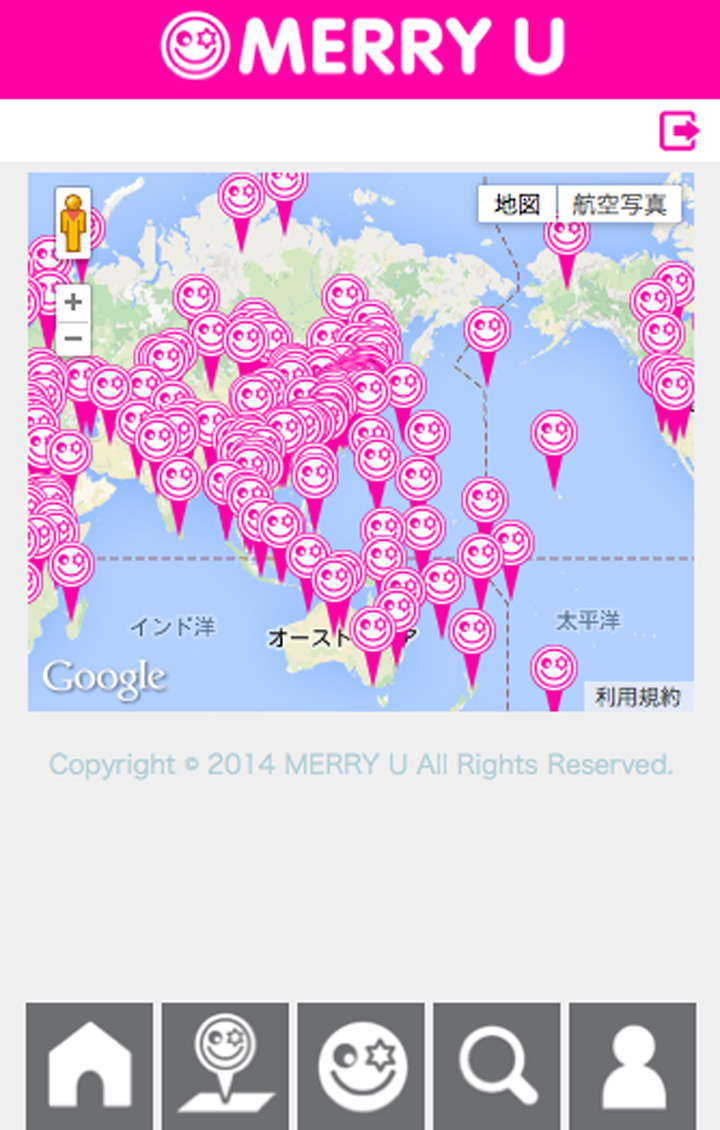This screenshot has height=1130, width=720.
Task: Zoom out the map with the minus button
Action: pos(73,338)
